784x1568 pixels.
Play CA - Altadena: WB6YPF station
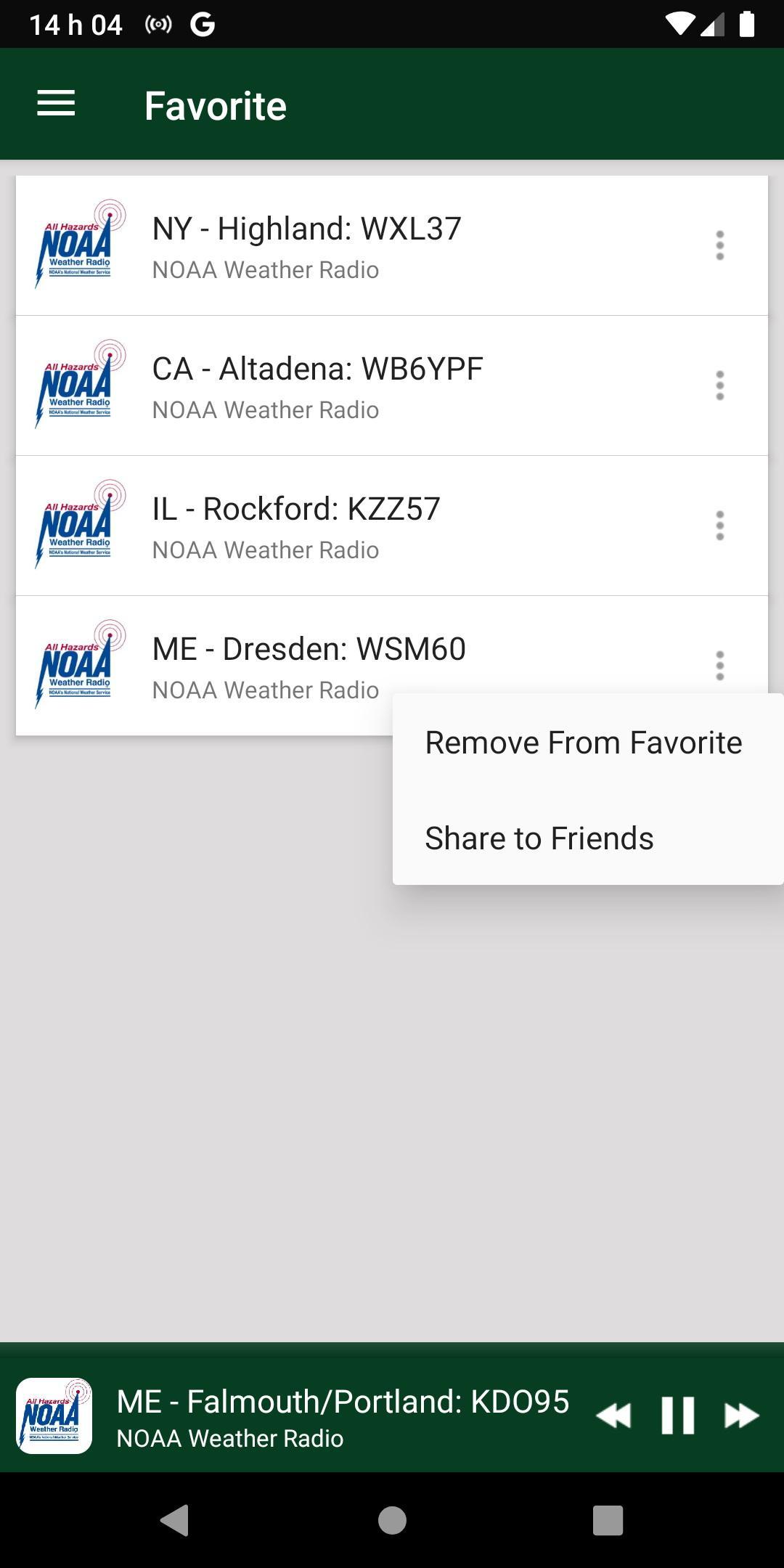coord(392,385)
